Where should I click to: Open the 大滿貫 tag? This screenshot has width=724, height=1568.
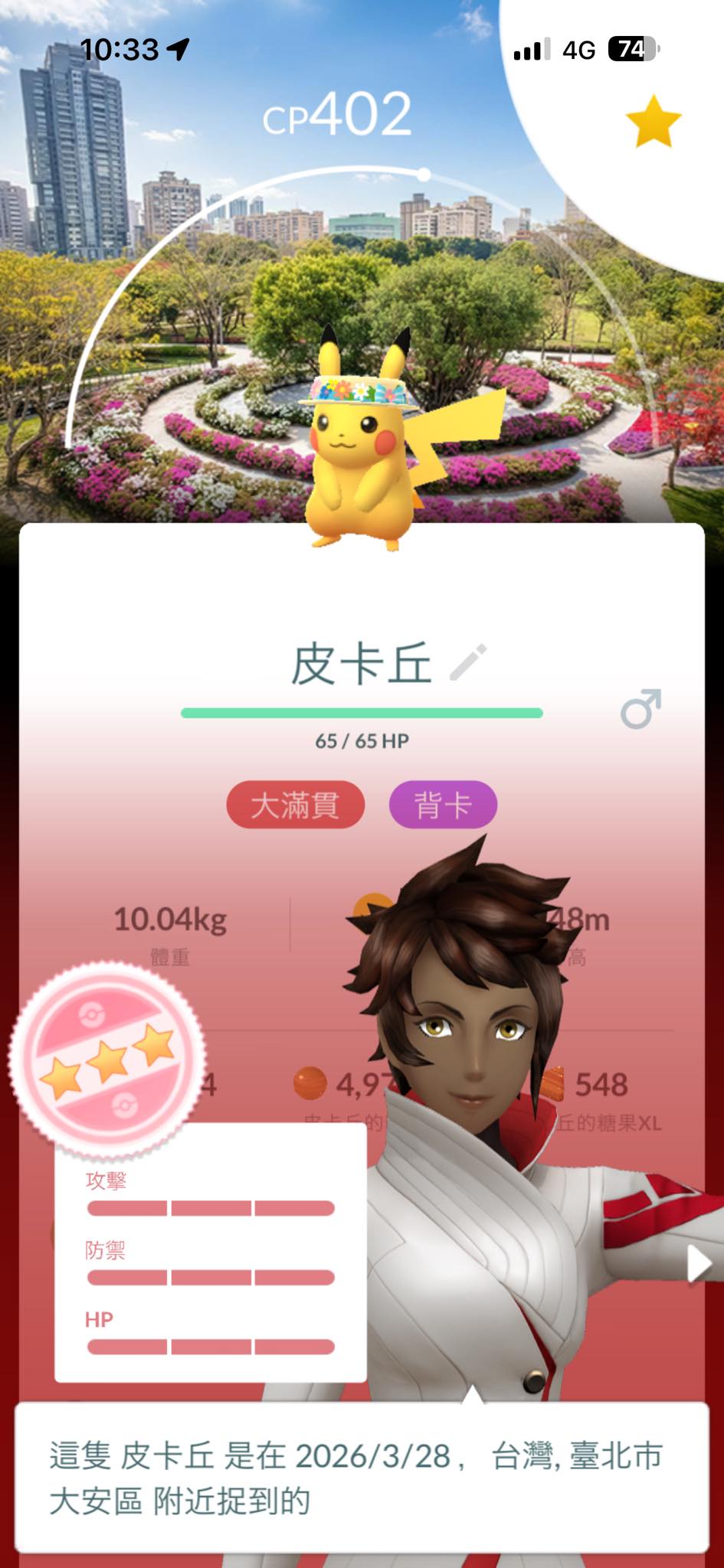pyautogui.click(x=295, y=805)
